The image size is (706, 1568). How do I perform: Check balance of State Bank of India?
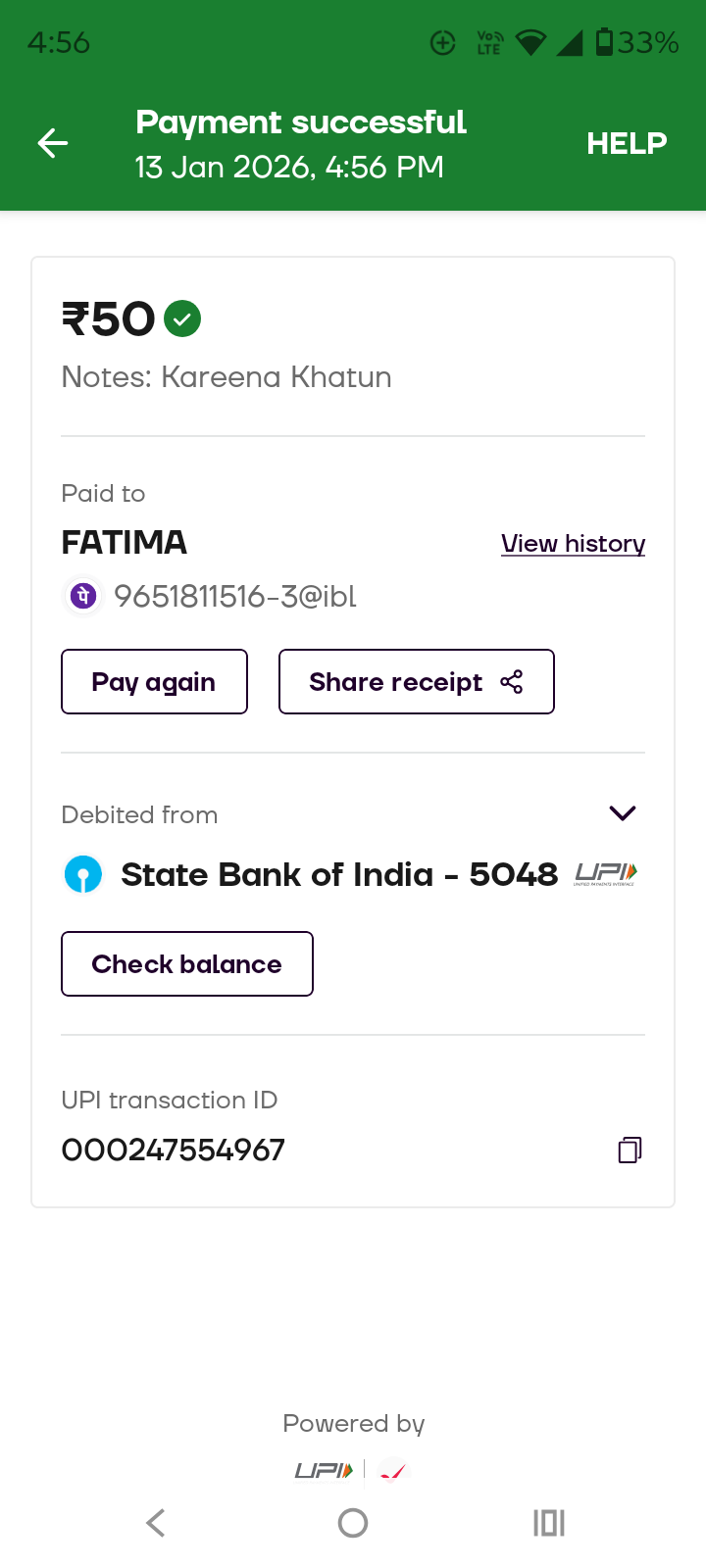coord(186,964)
